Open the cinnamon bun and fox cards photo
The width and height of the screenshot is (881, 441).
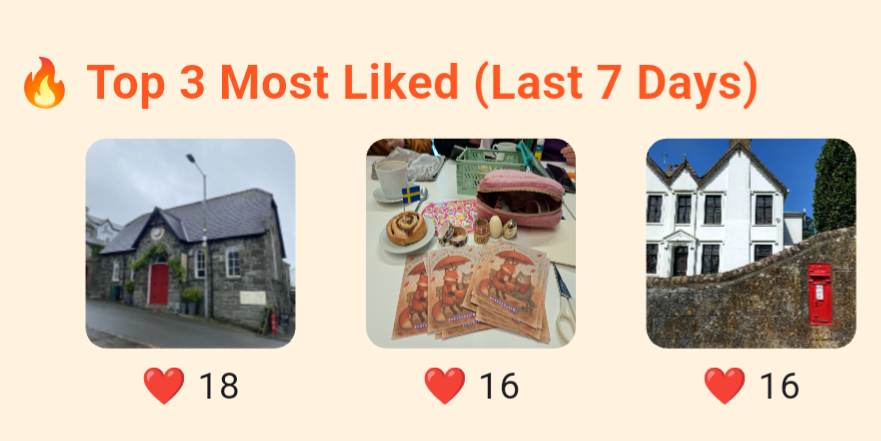tap(470, 243)
